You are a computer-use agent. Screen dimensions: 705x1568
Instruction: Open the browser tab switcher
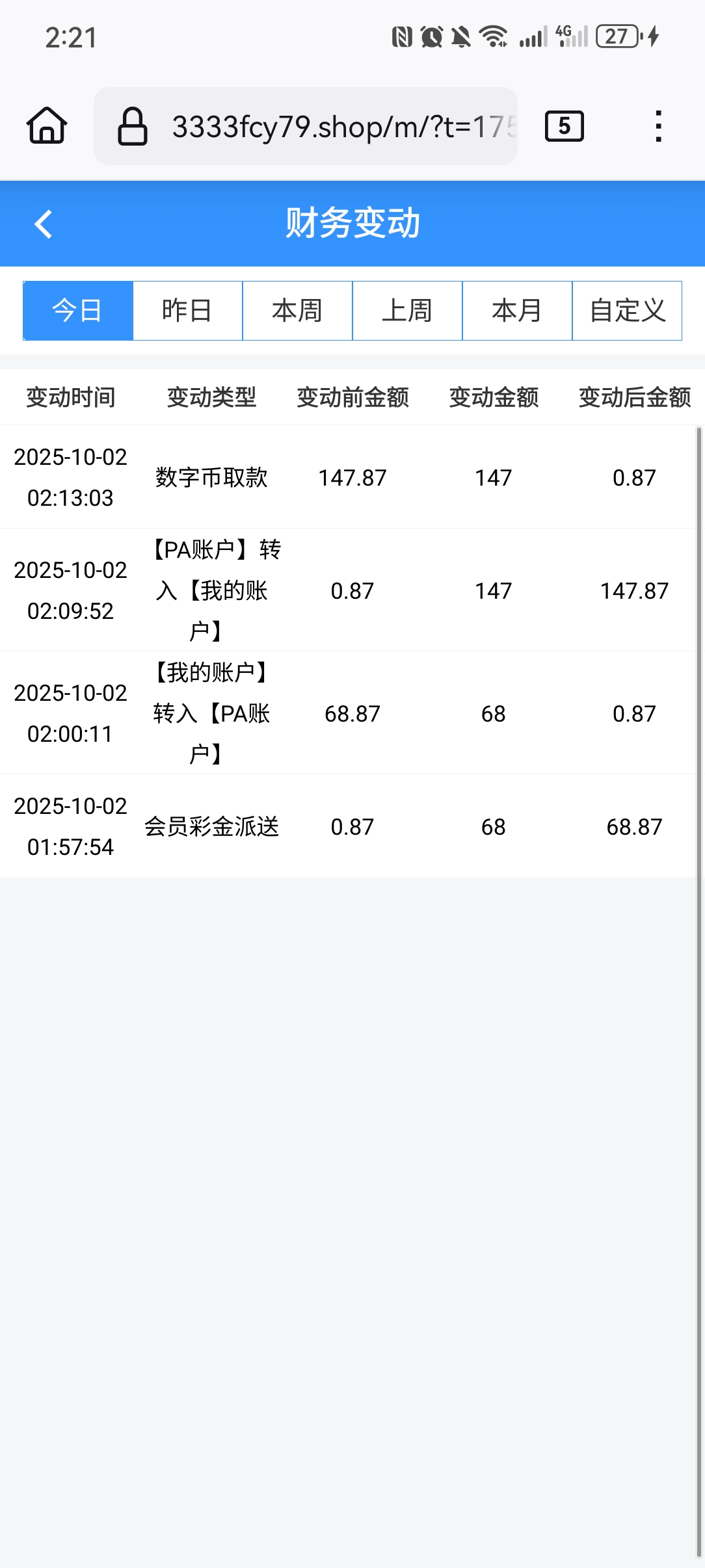point(564,126)
